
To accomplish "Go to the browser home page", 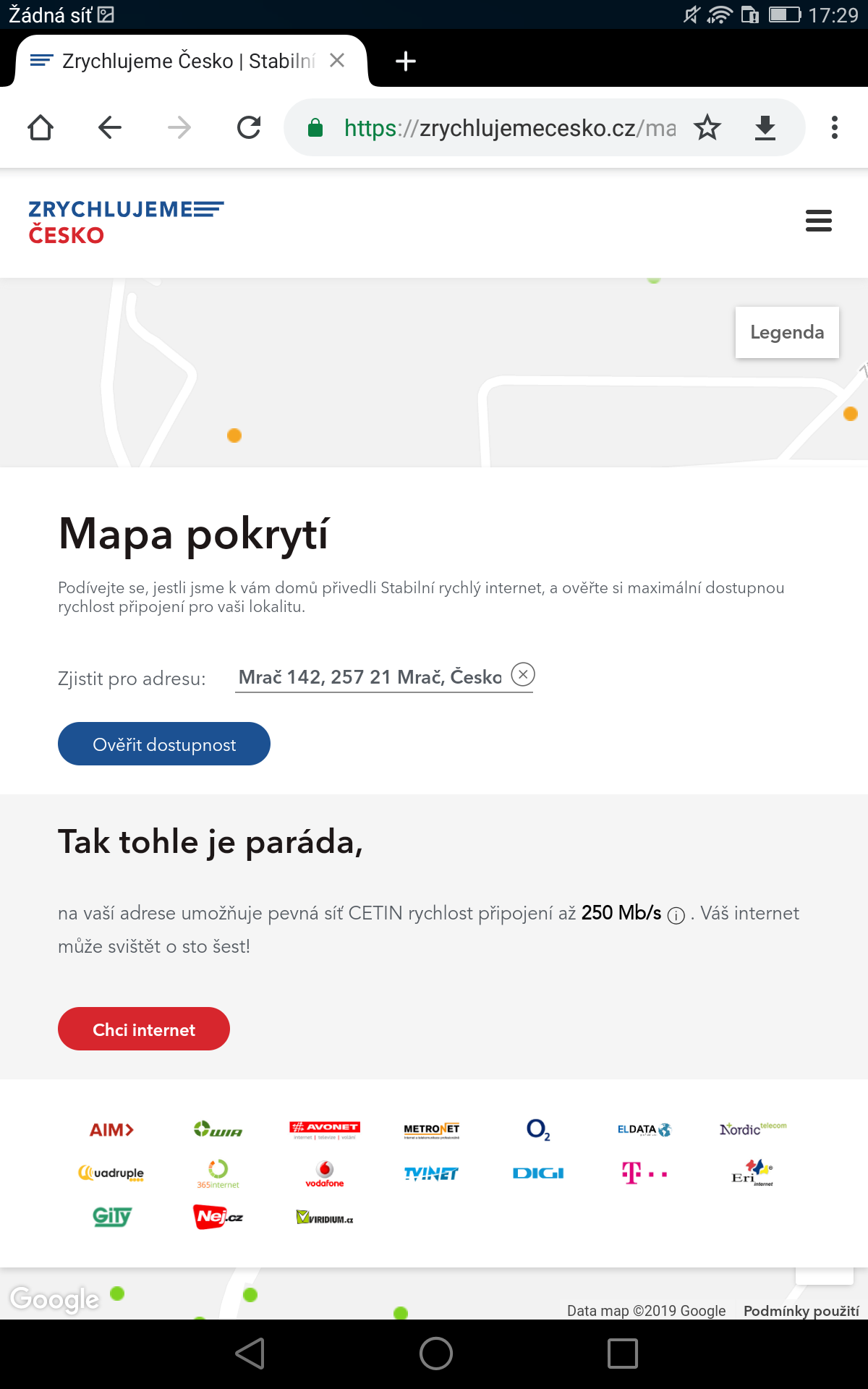I will [41, 128].
